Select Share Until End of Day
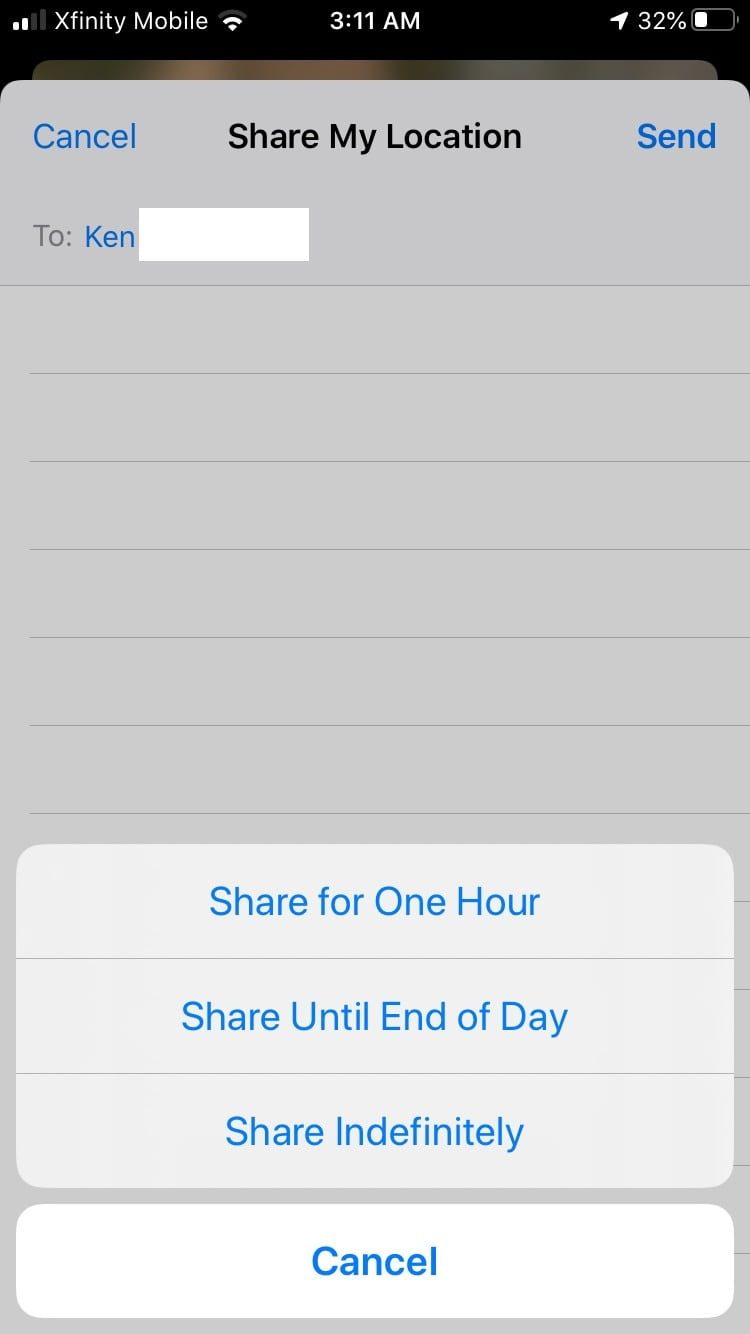Viewport: 750px width, 1334px height. [x=374, y=1016]
